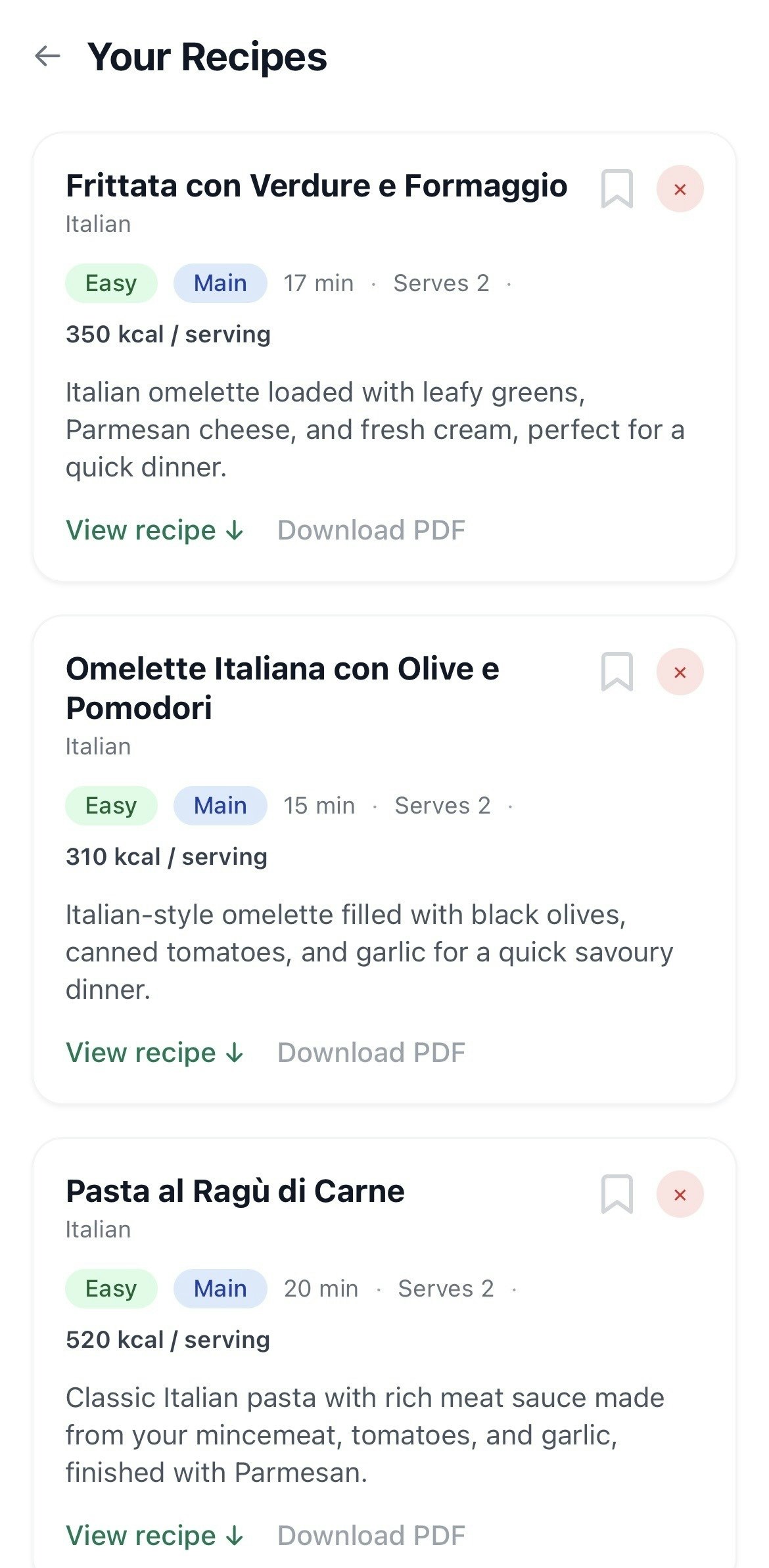Go back from Your Recipes

pos(47,57)
